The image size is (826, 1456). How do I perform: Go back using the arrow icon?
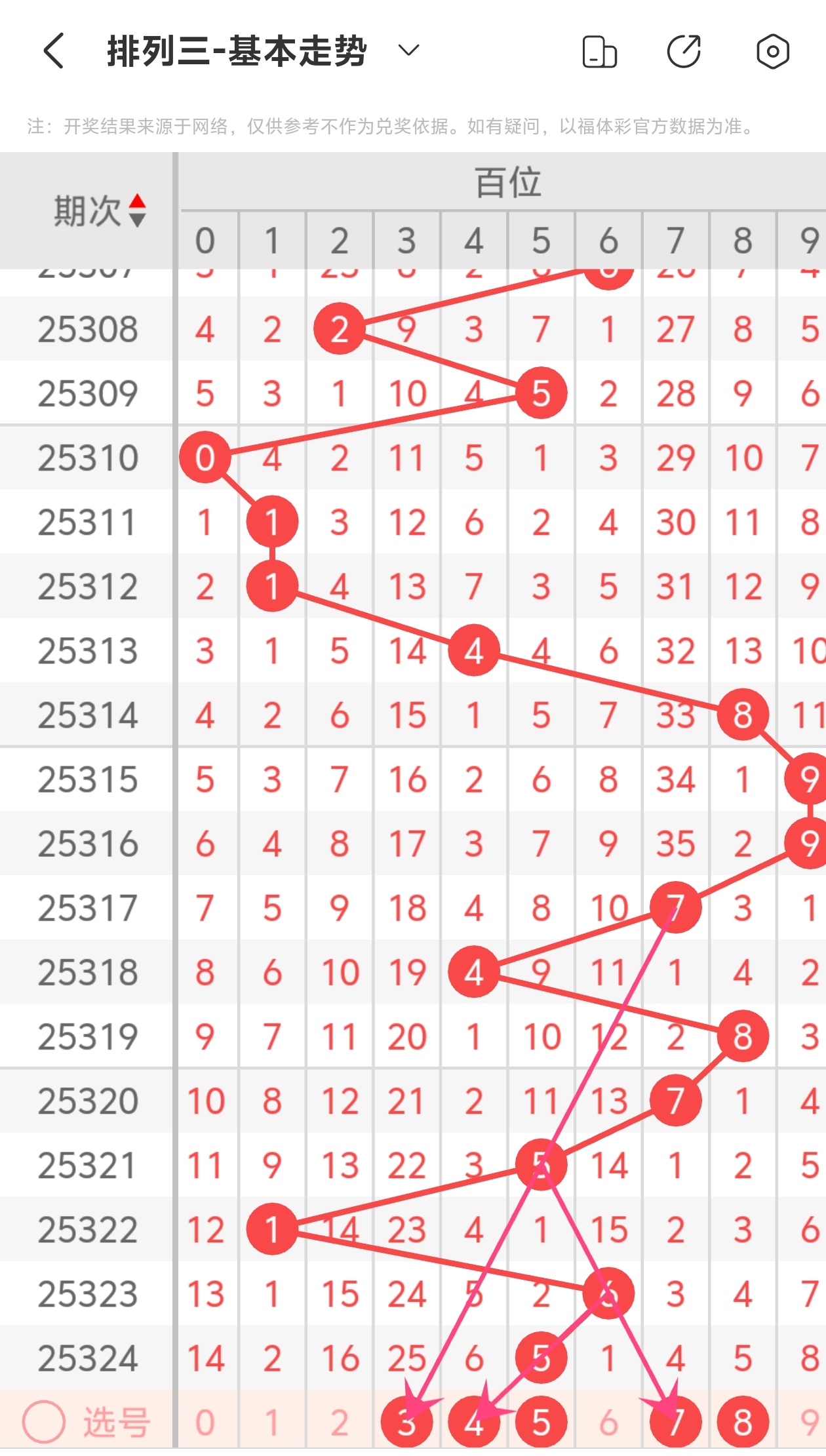click(x=54, y=51)
